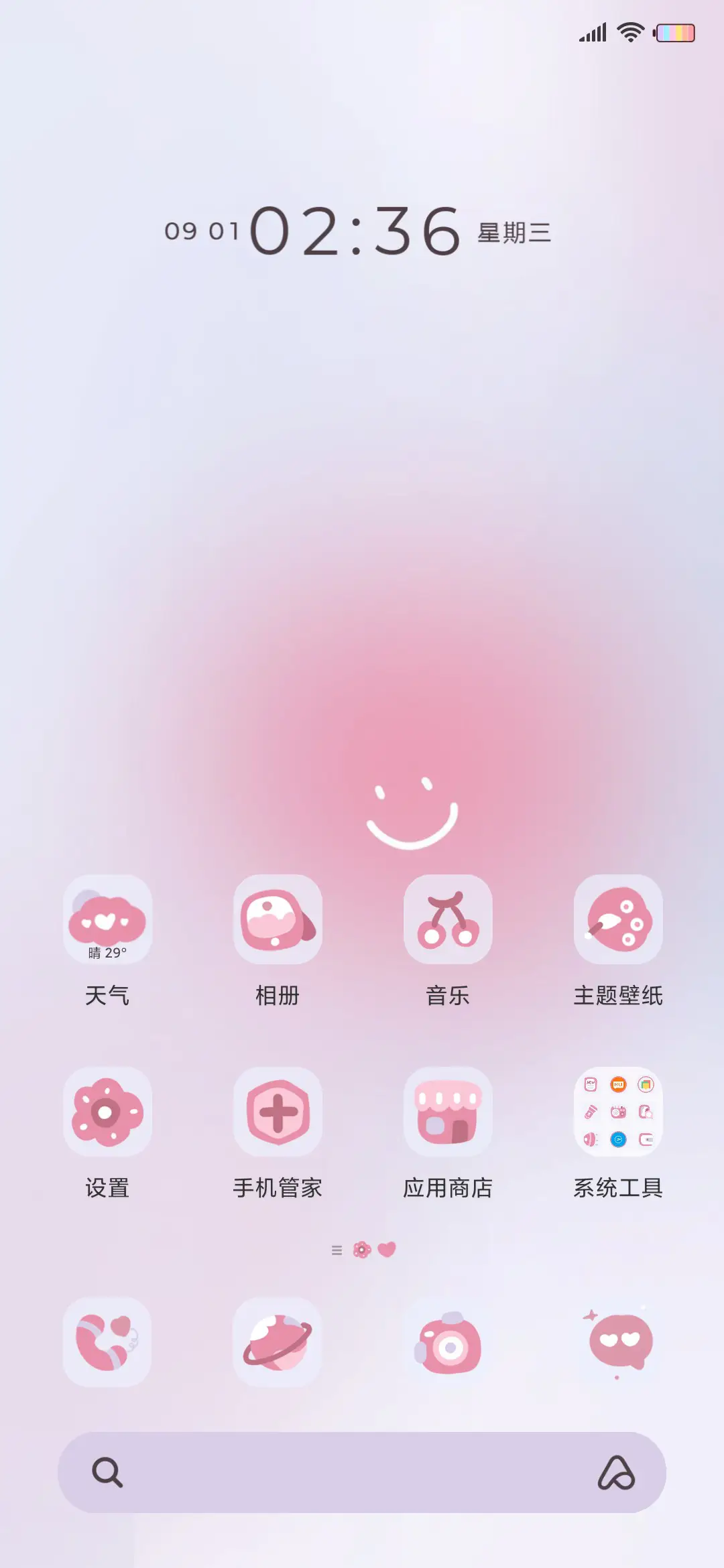Open 设置 system settings
Viewport: 724px width, 1568px height.
pos(107,1112)
